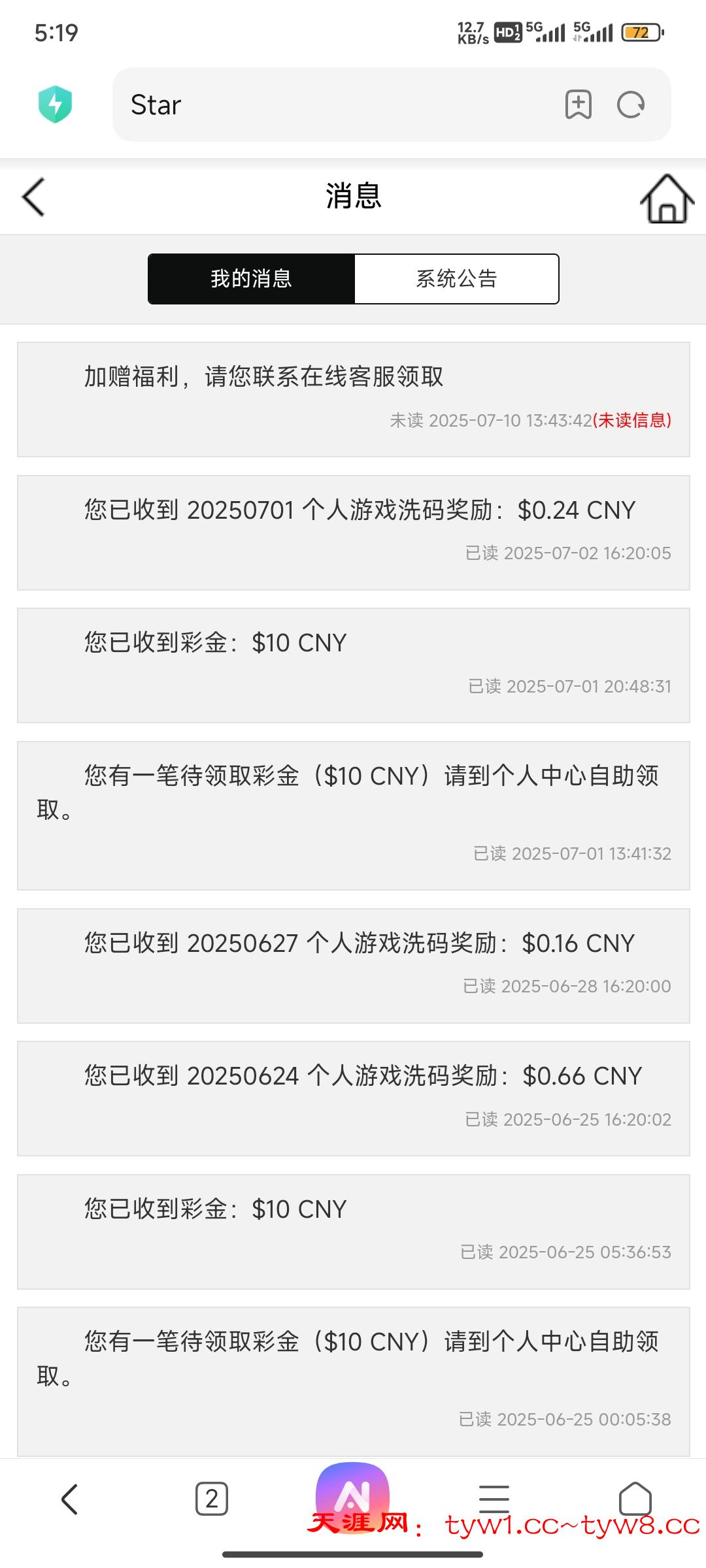Screen dimensions: 706x1568
Task: Open the 20250627 洗码奖励 $0.16 message
Action: (353, 965)
